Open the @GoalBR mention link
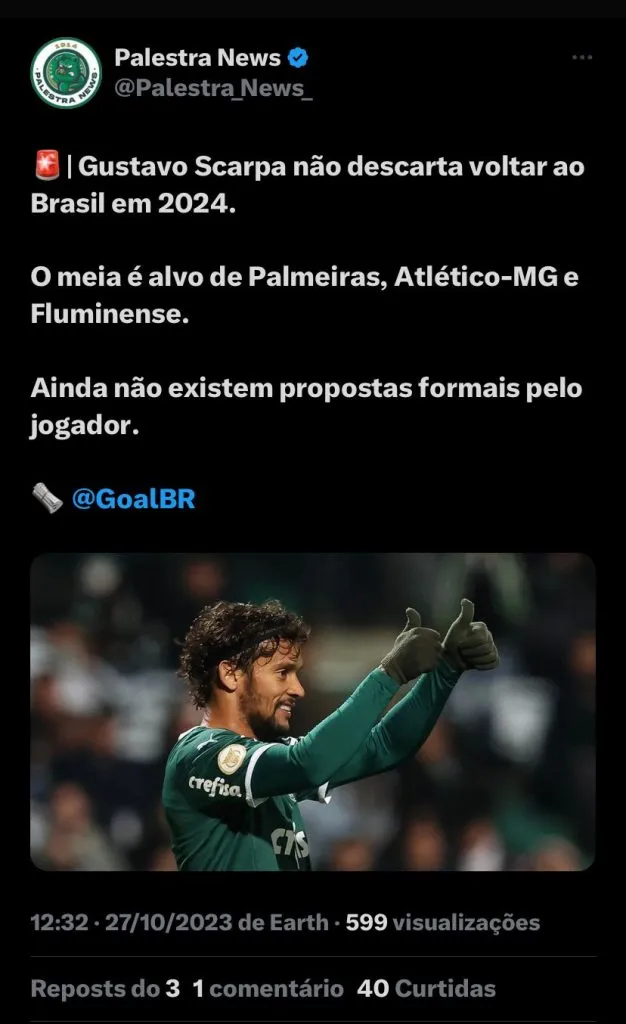Viewport: 626px width, 1024px height. pos(133,498)
